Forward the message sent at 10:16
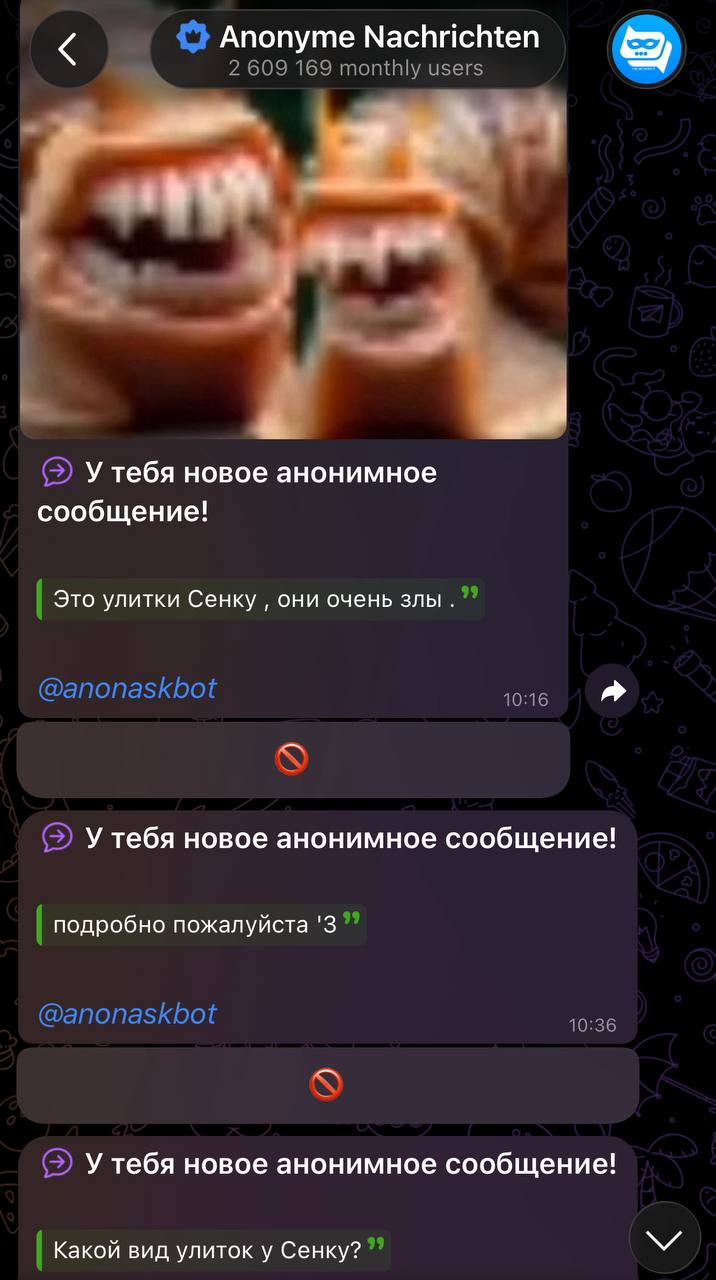 612,691
